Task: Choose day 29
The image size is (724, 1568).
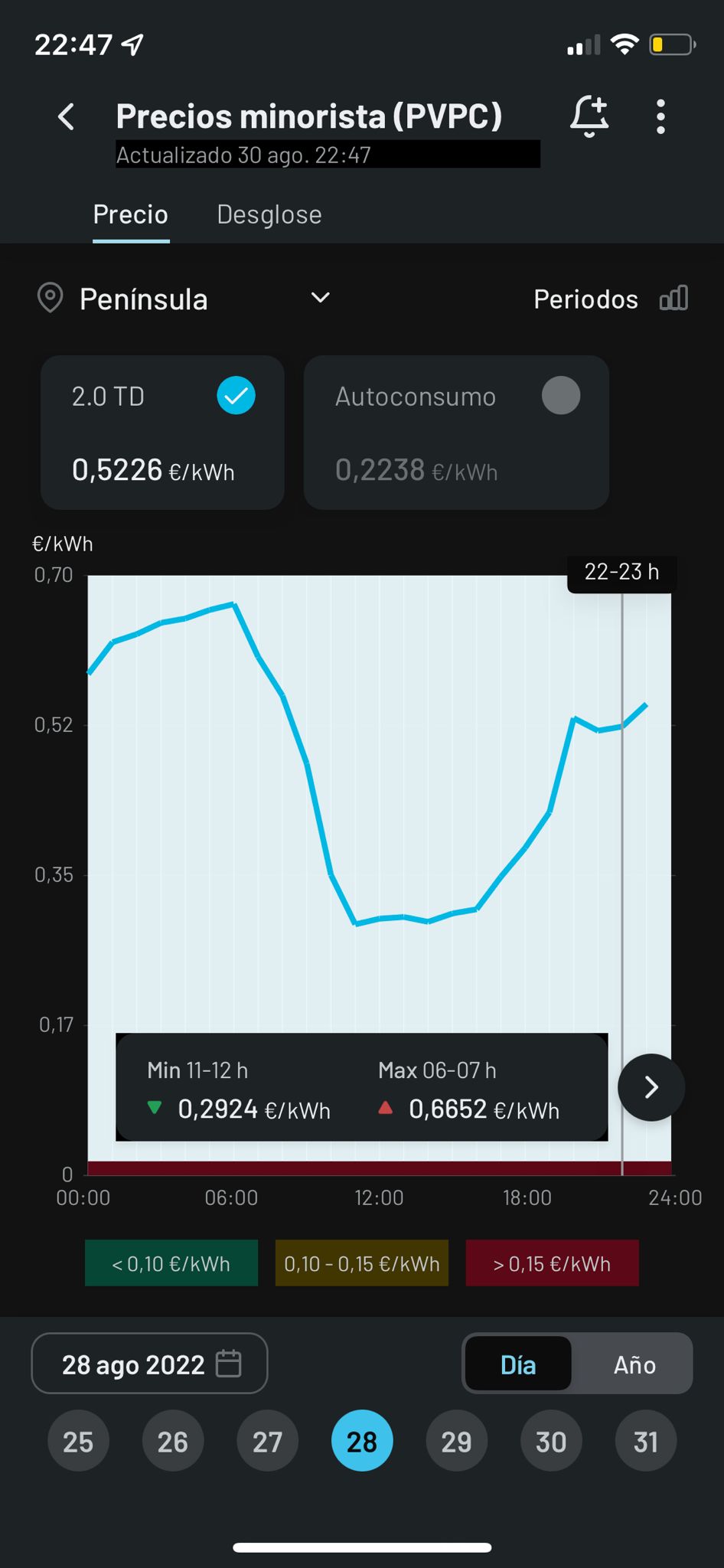Action: click(456, 1442)
